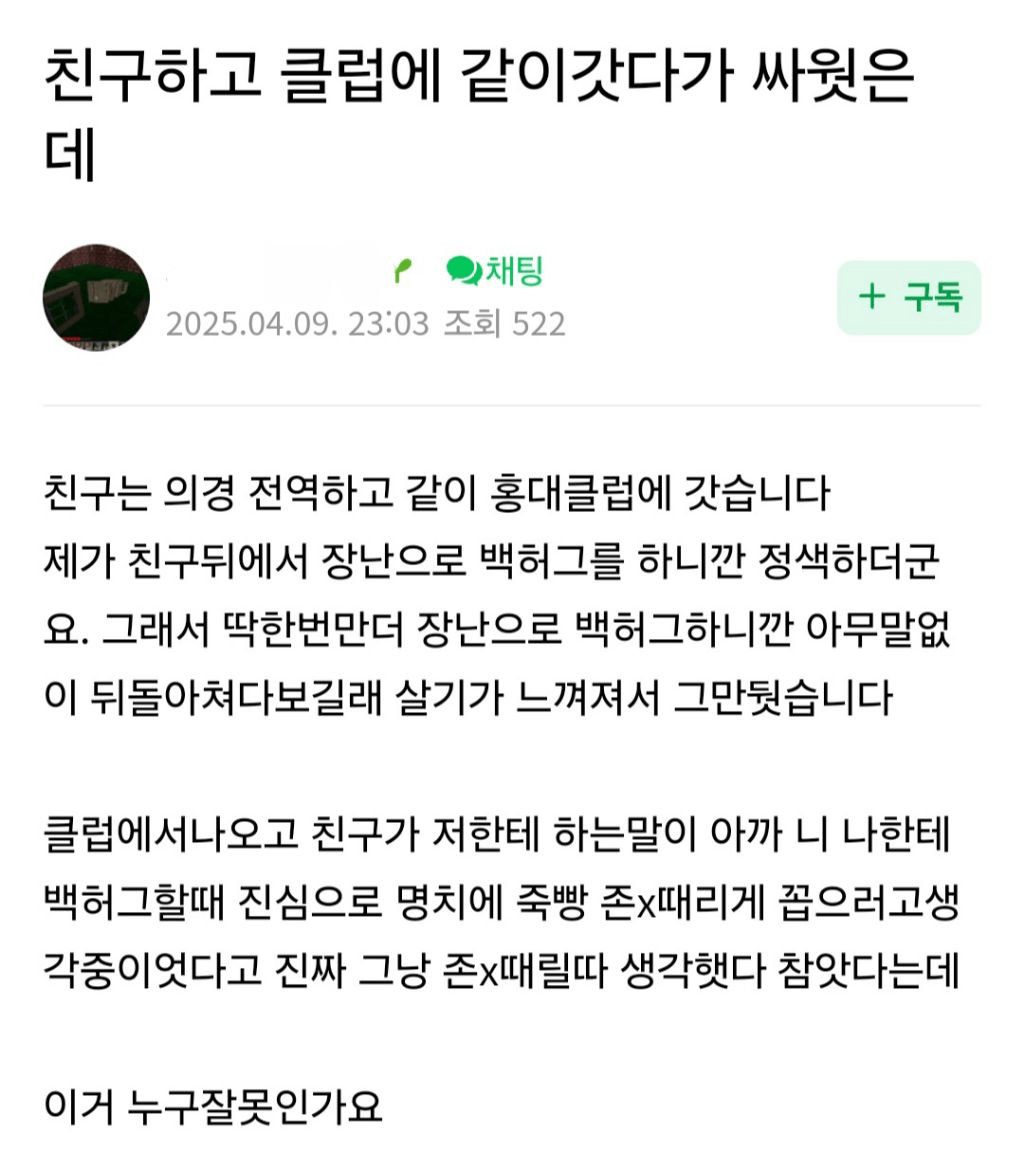Open the author's profile picture
1024x1151 pixels.
96,296
